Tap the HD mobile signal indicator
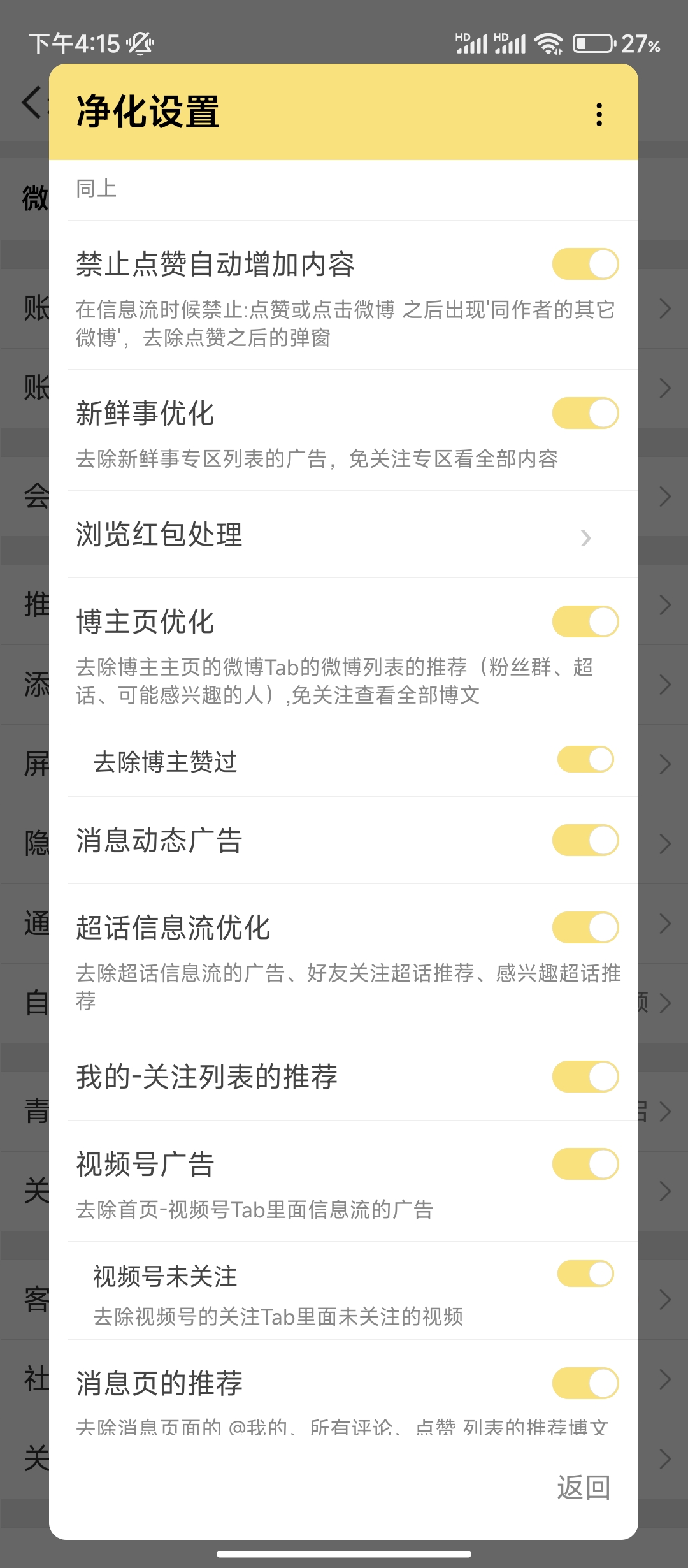688x1568 pixels. [473, 43]
